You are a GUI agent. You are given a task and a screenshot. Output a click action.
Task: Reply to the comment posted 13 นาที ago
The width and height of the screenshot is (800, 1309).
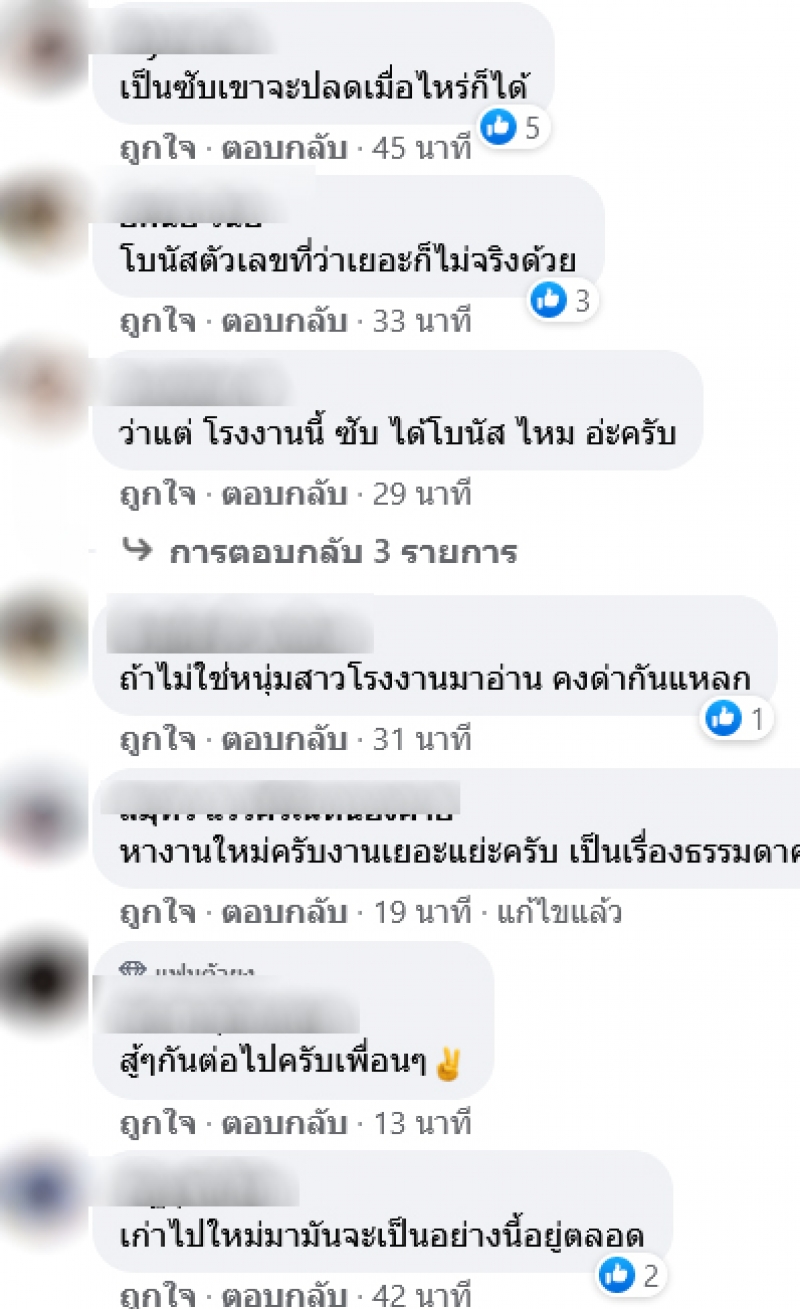pyautogui.click(x=283, y=1124)
